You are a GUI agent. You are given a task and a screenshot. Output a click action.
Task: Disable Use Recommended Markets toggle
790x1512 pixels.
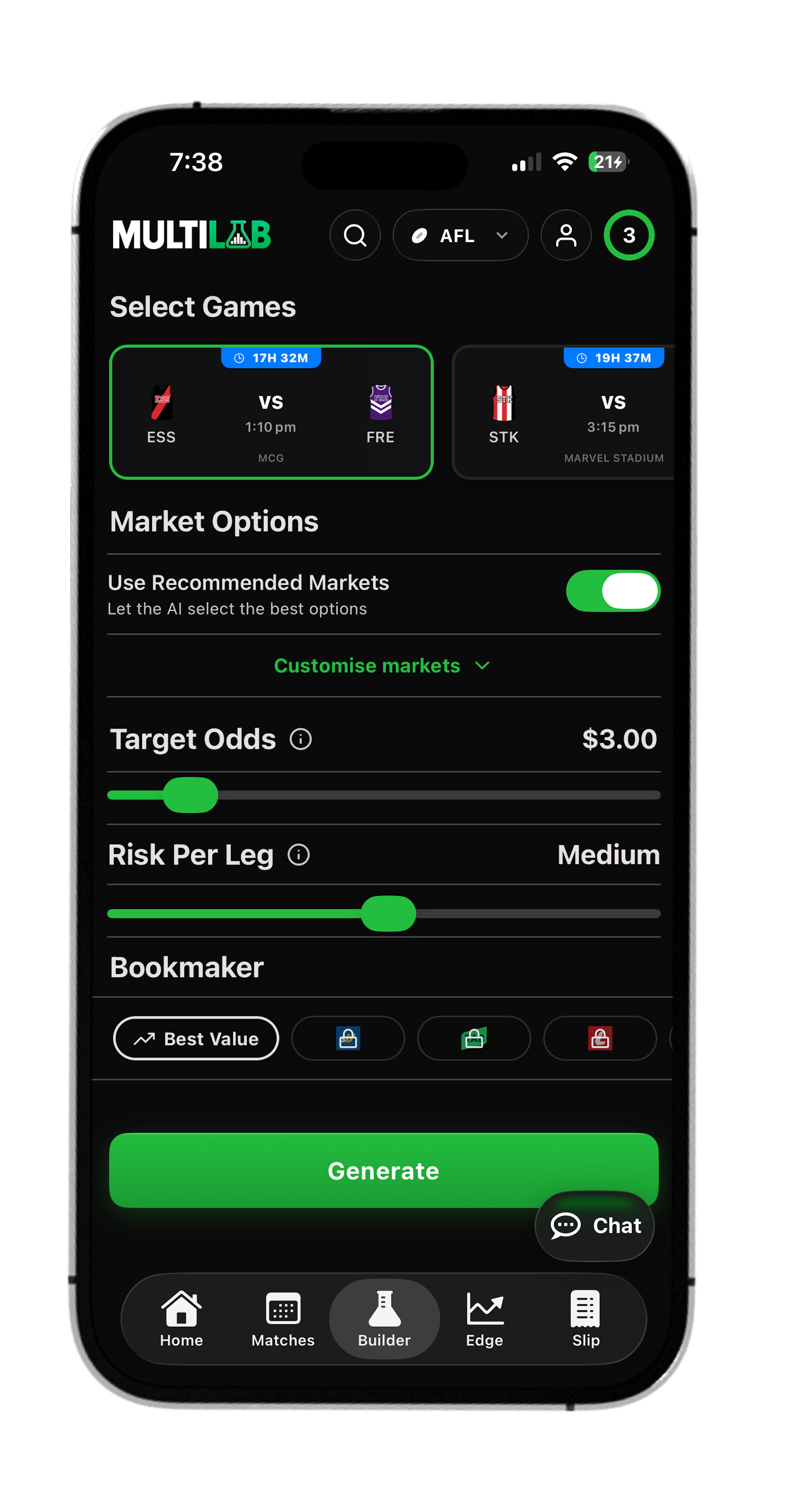[613, 591]
